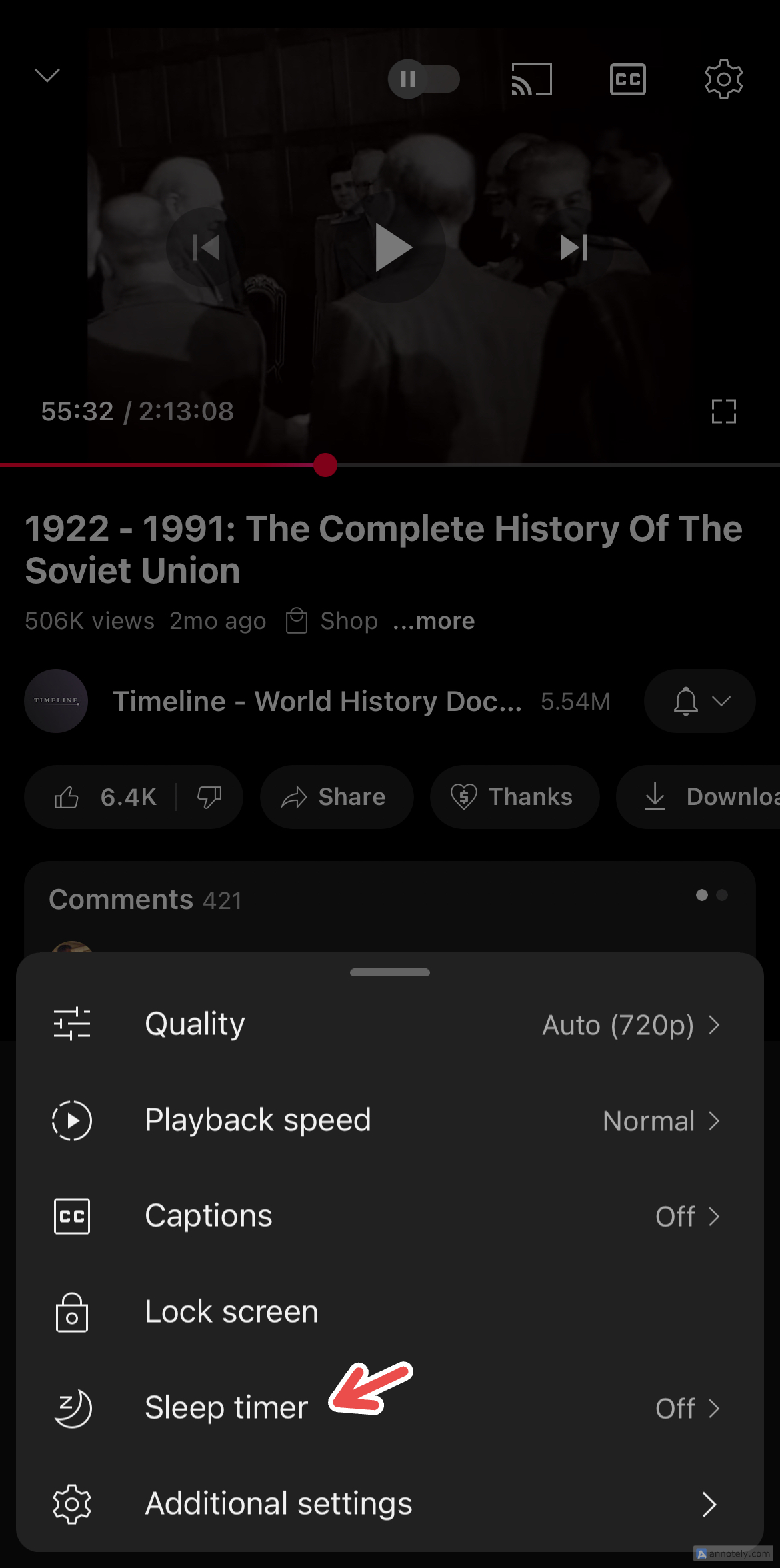Open Additional settings
The width and height of the screenshot is (780, 1568).
(x=279, y=1503)
